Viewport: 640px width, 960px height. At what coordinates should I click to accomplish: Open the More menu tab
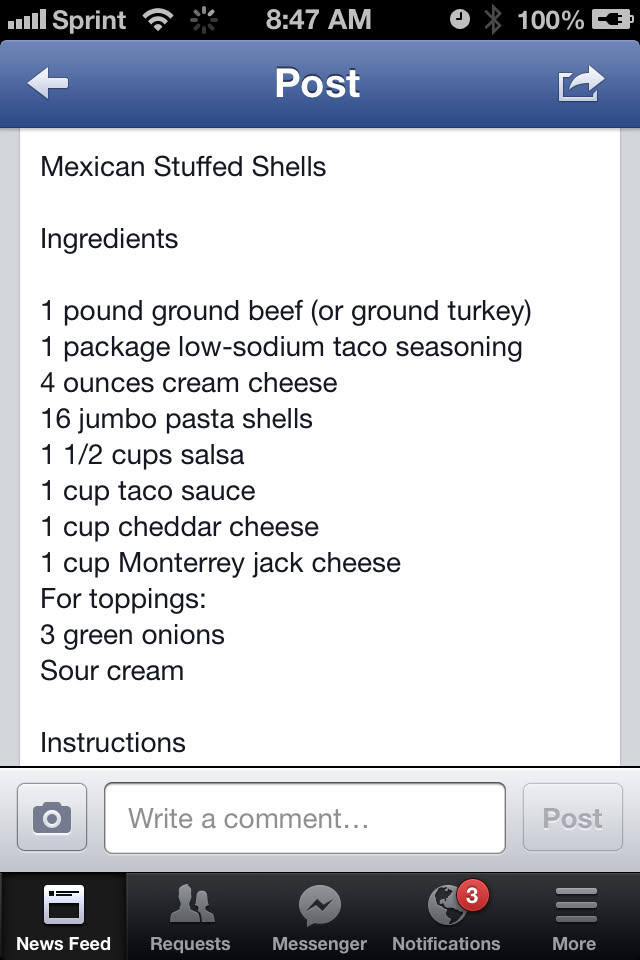574,917
